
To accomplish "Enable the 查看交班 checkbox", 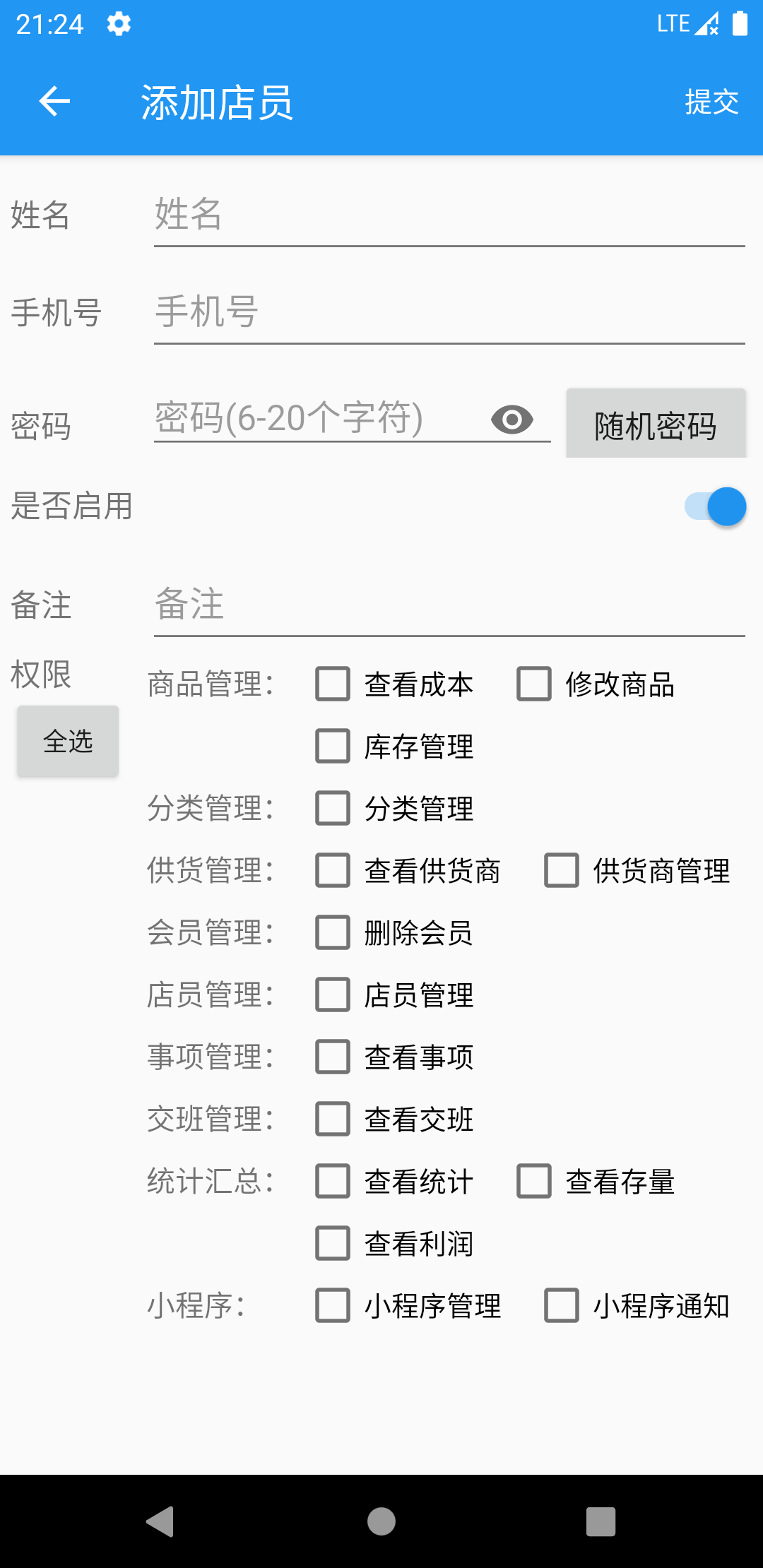I will click(333, 1119).
